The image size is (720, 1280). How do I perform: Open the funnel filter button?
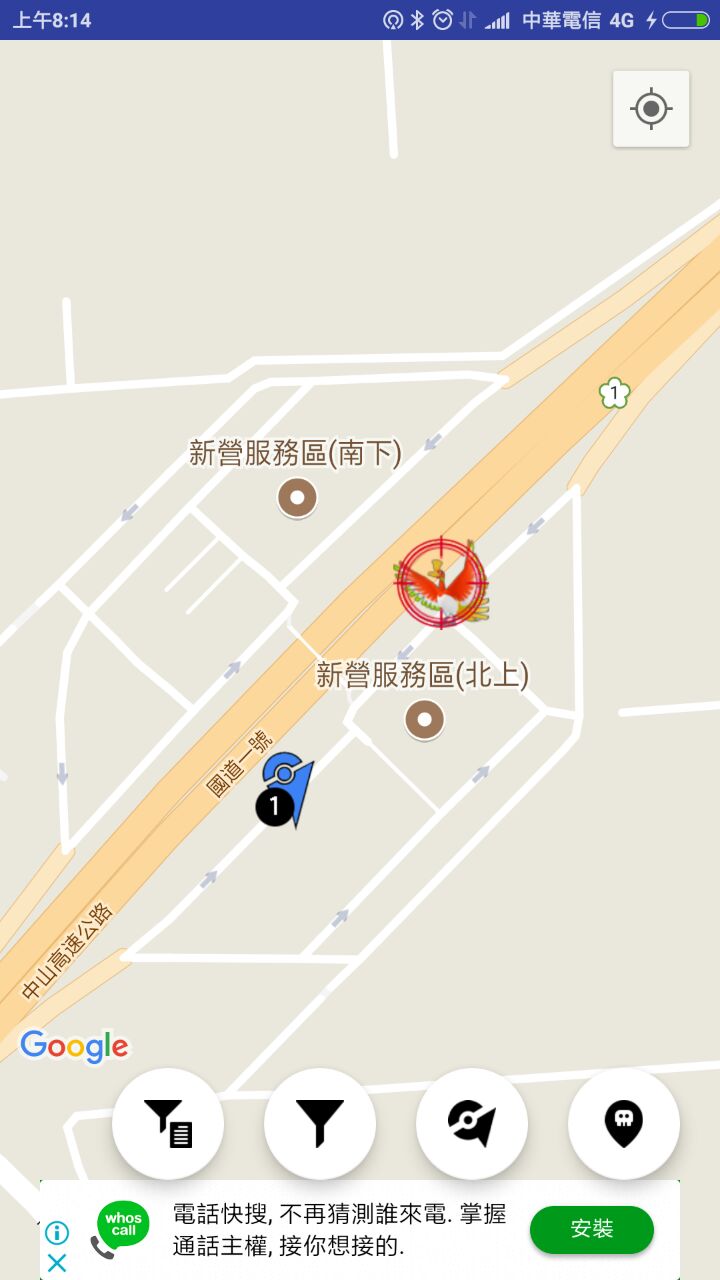point(320,1123)
